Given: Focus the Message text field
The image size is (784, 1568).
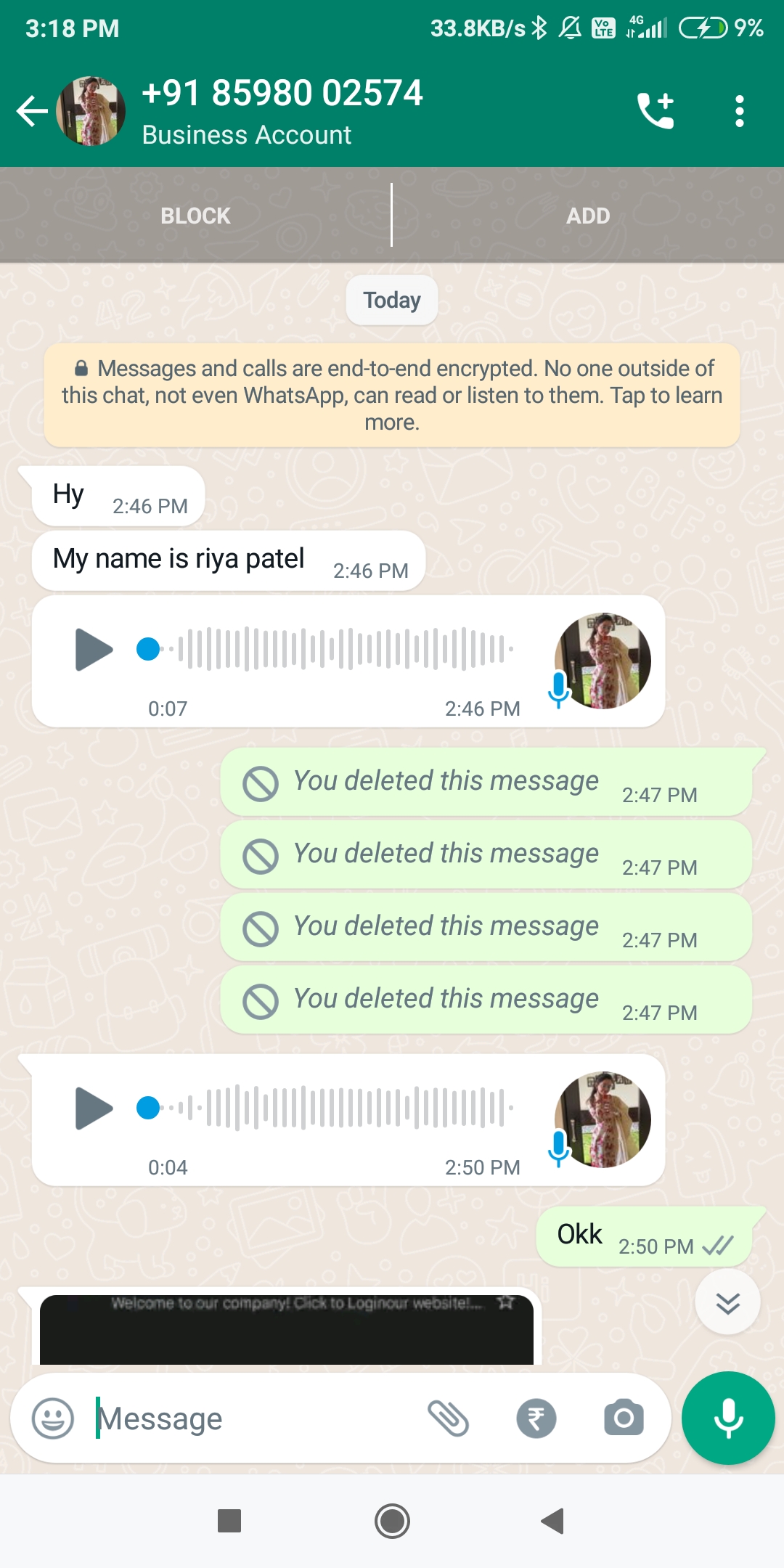Looking at the screenshot, I should pos(254,1418).
